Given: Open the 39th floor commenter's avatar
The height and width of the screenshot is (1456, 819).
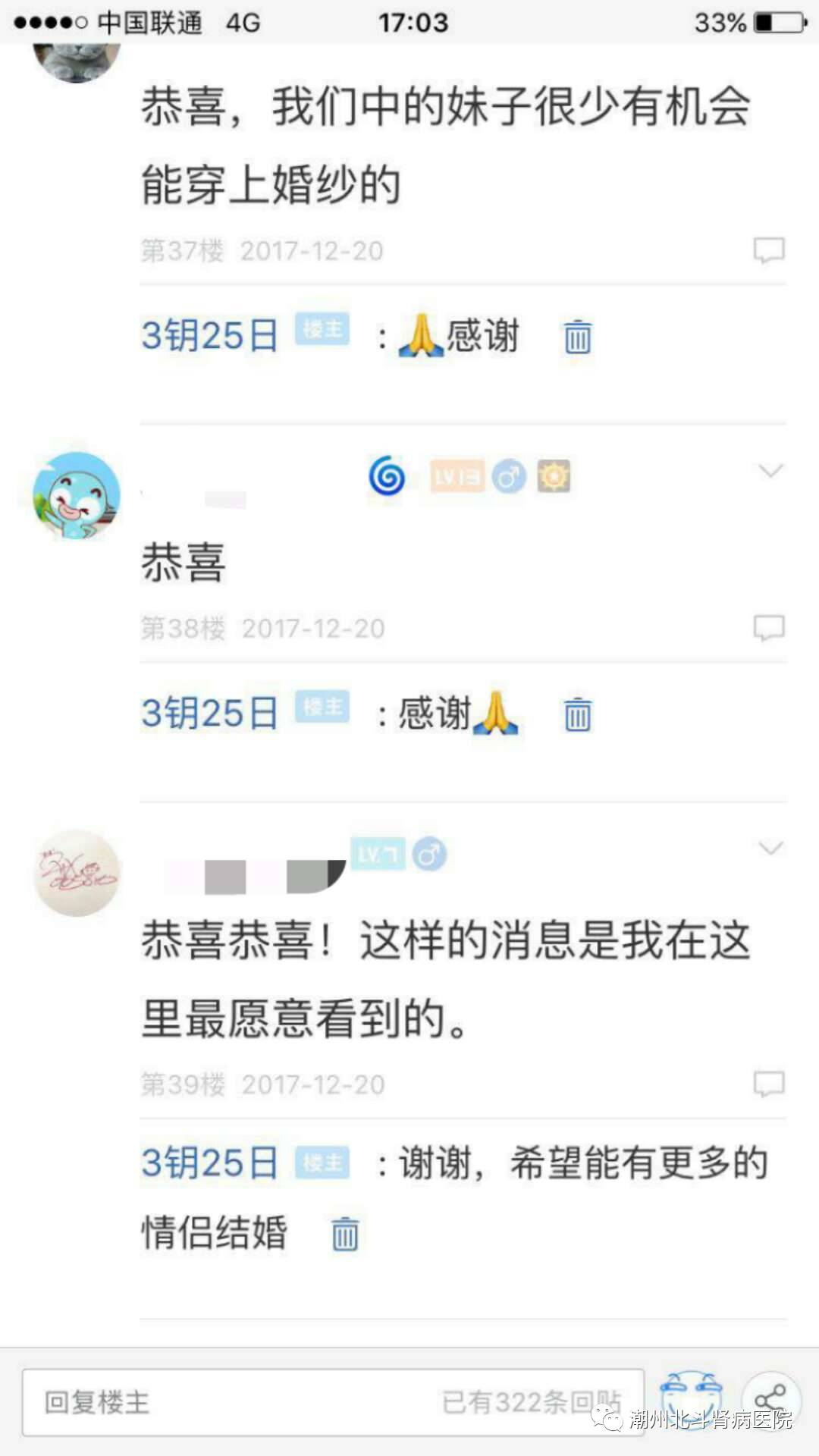Looking at the screenshot, I should (x=77, y=873).
